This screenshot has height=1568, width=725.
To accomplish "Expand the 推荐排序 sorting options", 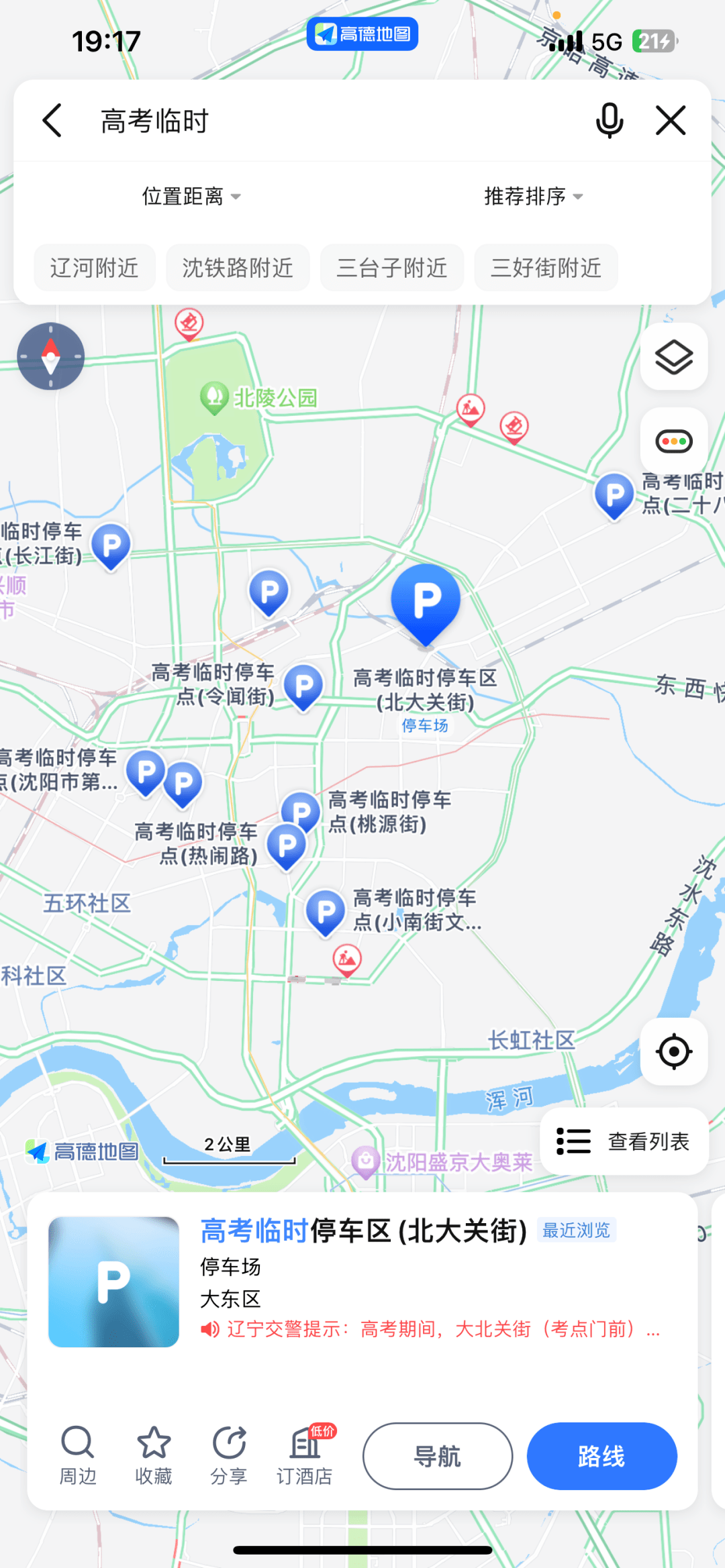I will pyautogui.click(x=532, y=196).
